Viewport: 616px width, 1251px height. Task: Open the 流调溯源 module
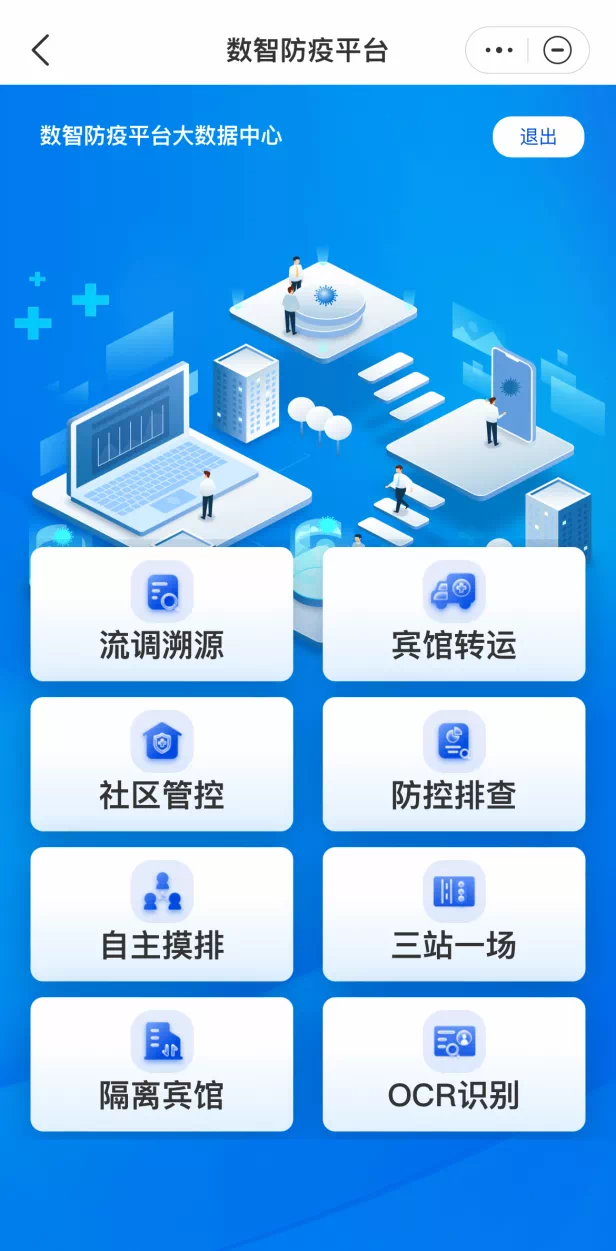(162, 614)
